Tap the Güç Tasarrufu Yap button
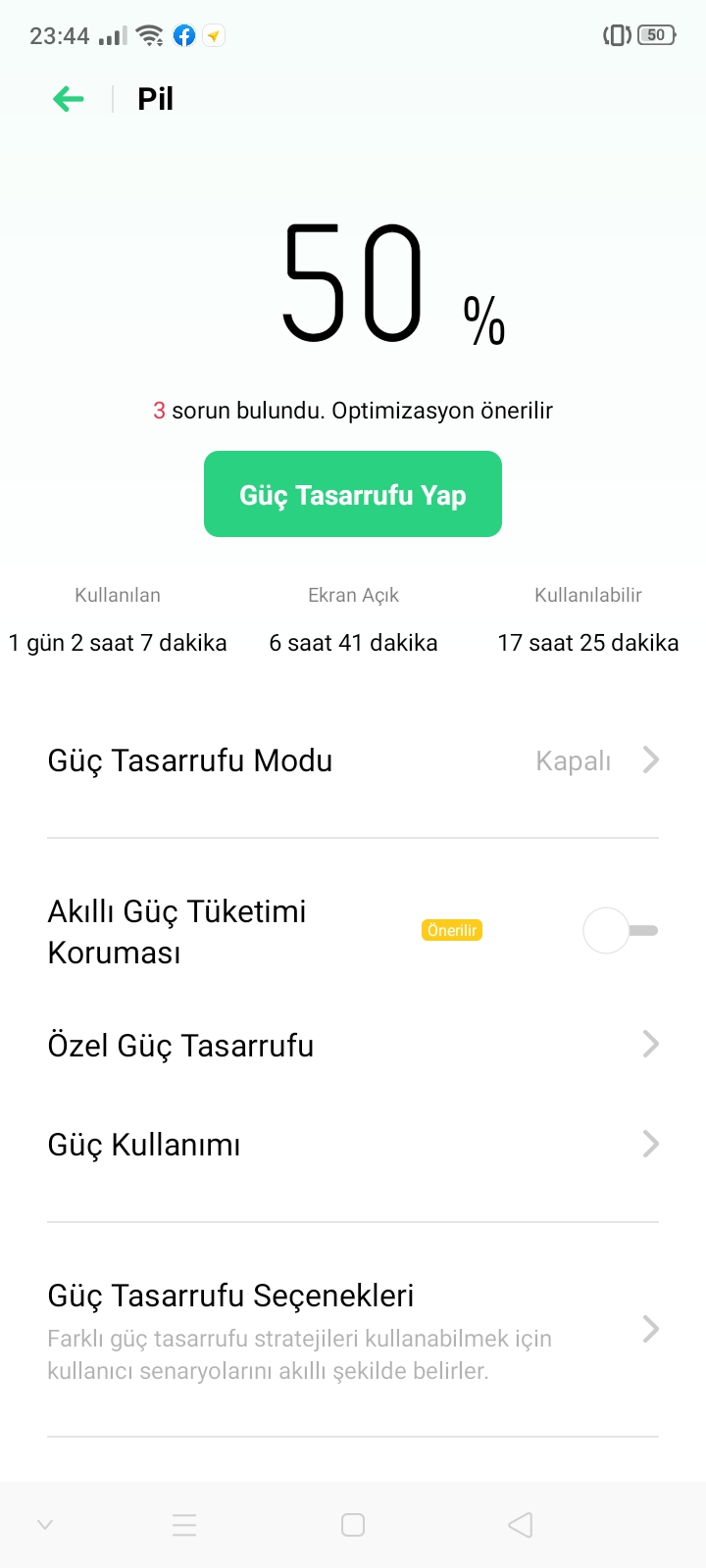 353,494
